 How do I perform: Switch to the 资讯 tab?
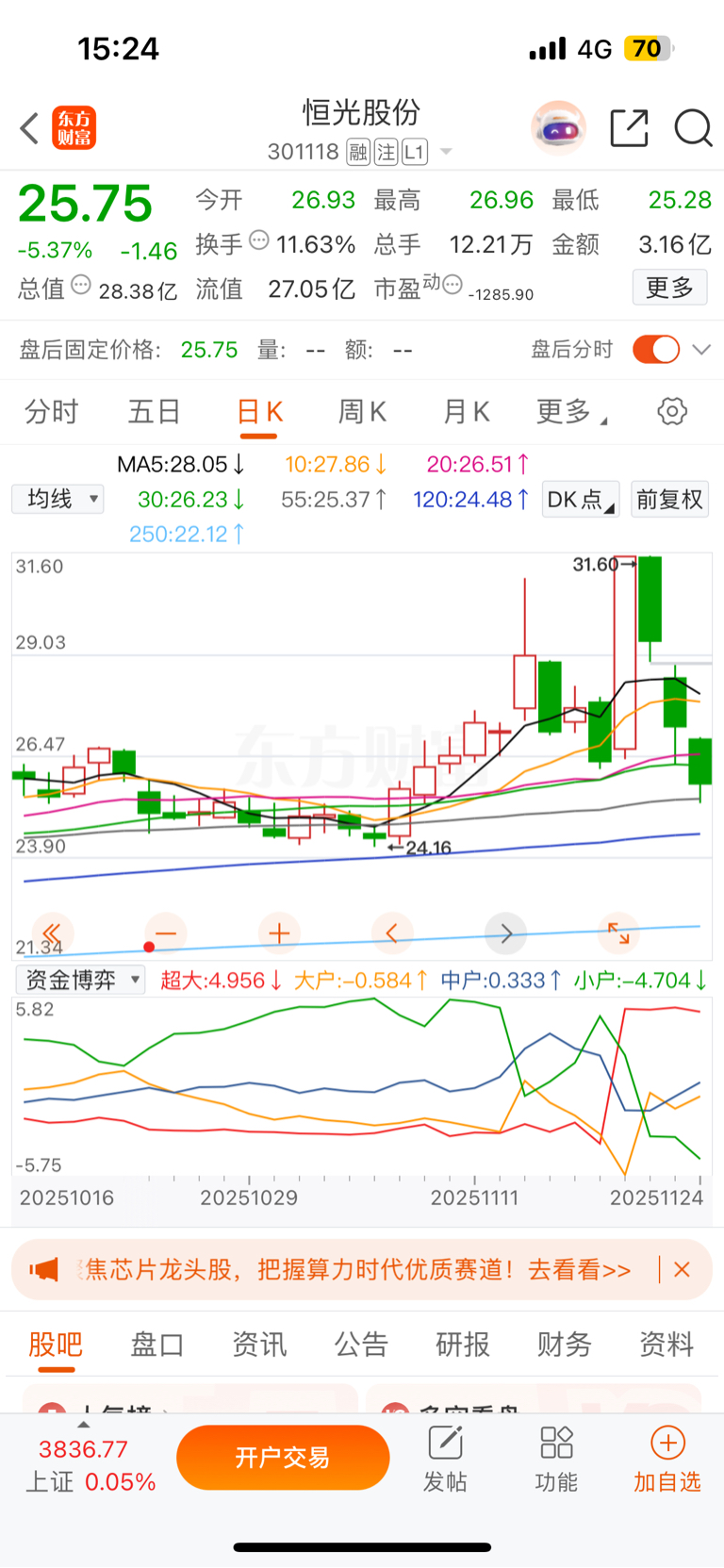pyautogui.click(x=259, y=1344)
